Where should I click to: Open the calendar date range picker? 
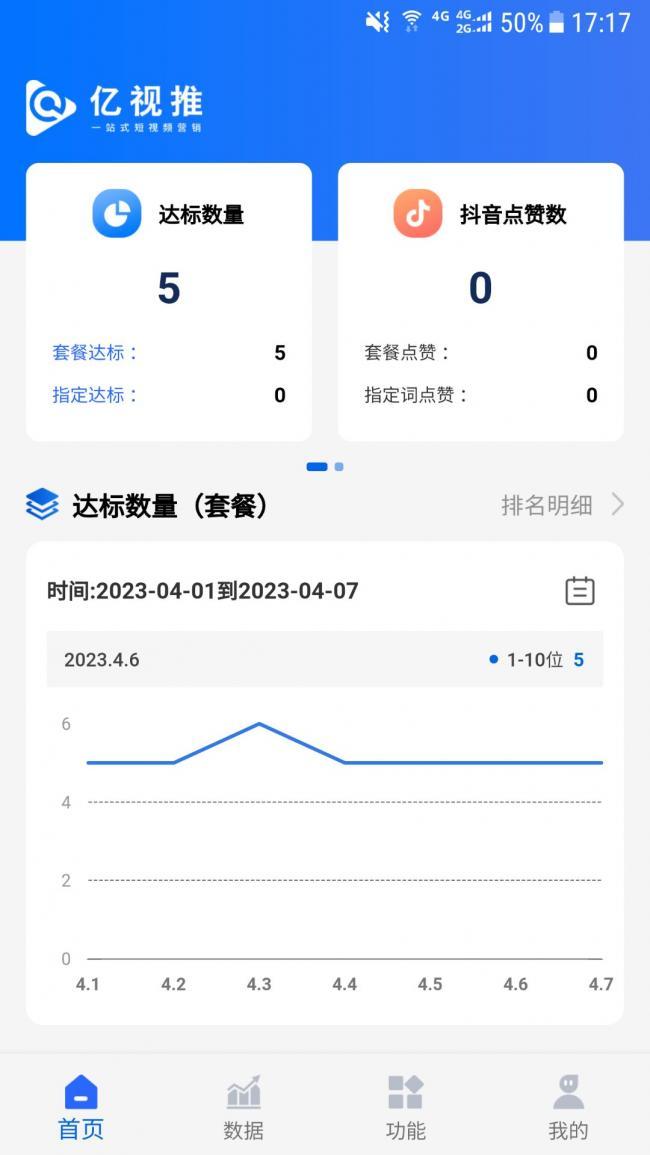click(579, 591)
